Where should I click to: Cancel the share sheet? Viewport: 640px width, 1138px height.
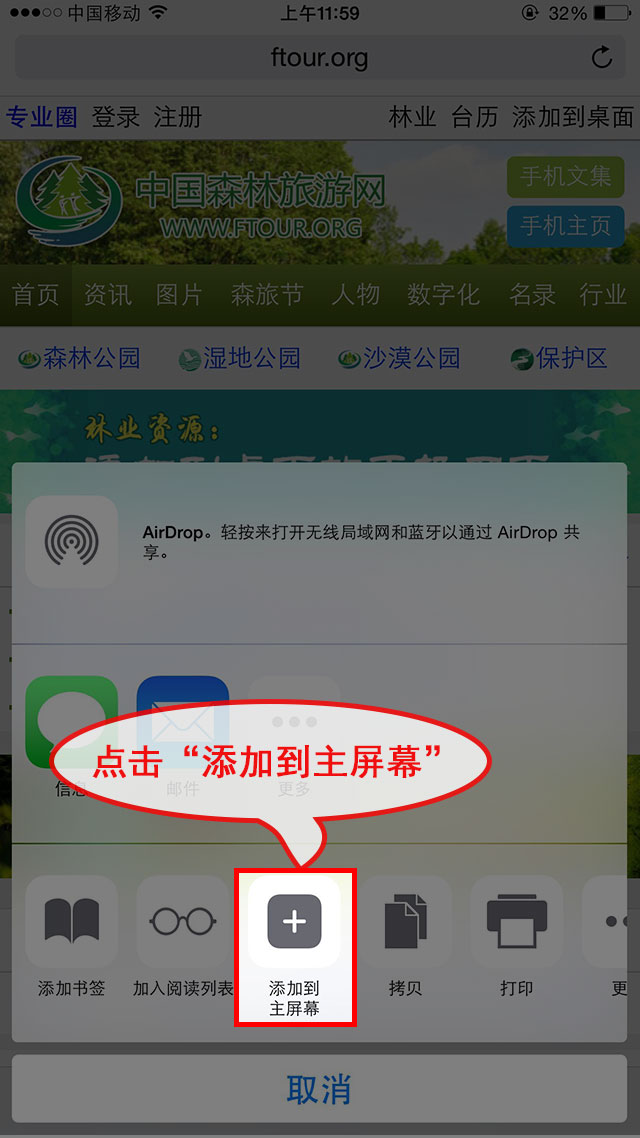pos(319,1089)
